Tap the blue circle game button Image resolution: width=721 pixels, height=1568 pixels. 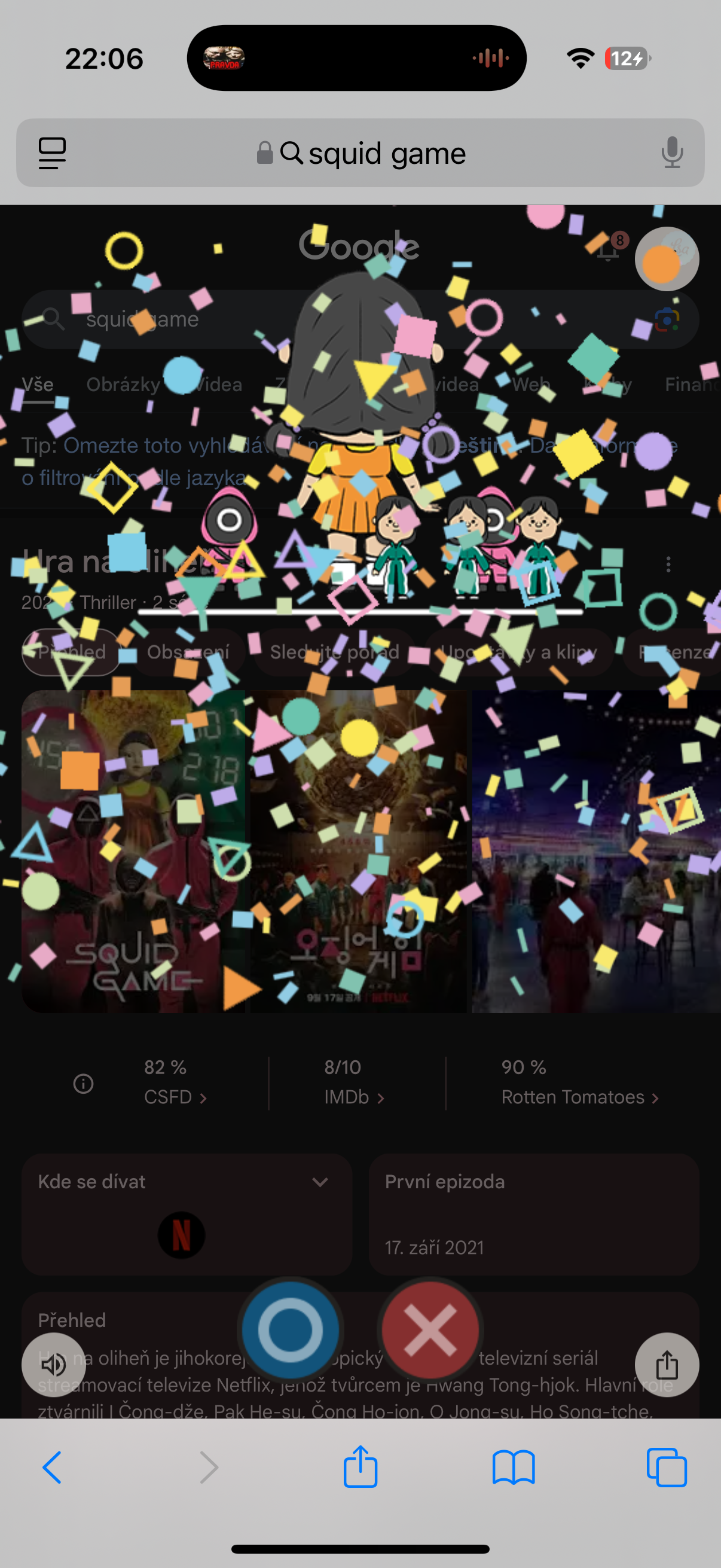290,1330
